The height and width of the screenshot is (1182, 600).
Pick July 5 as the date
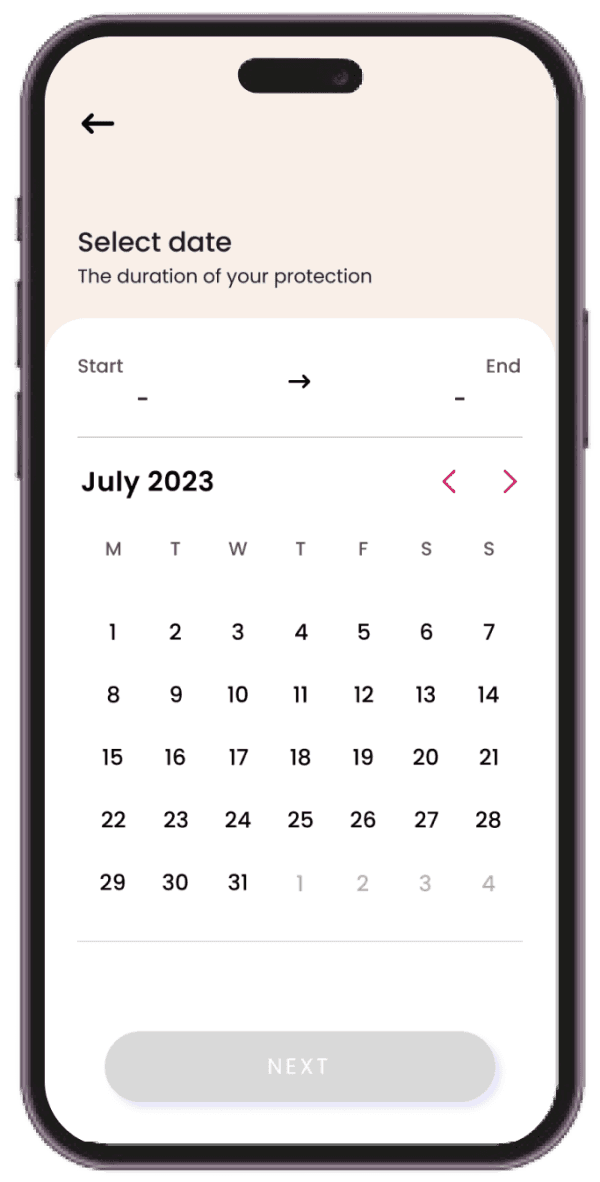363,632
